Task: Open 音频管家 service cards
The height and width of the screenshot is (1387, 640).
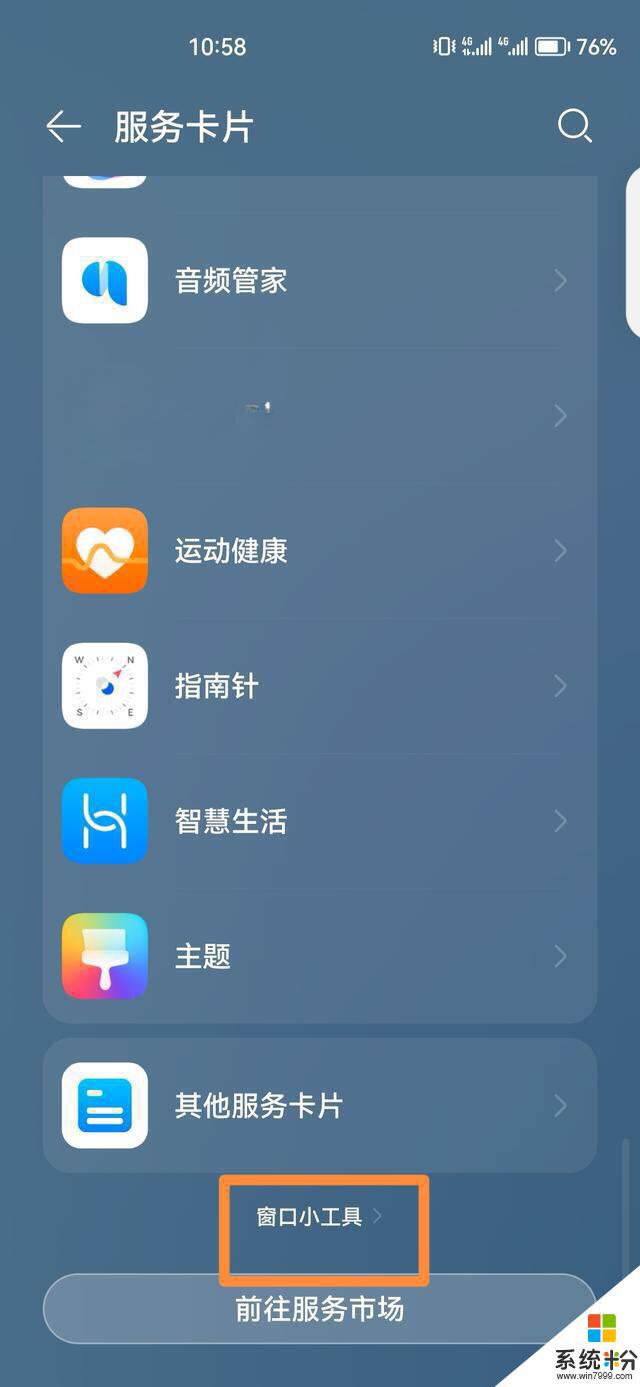Action: tap(320, 281)
